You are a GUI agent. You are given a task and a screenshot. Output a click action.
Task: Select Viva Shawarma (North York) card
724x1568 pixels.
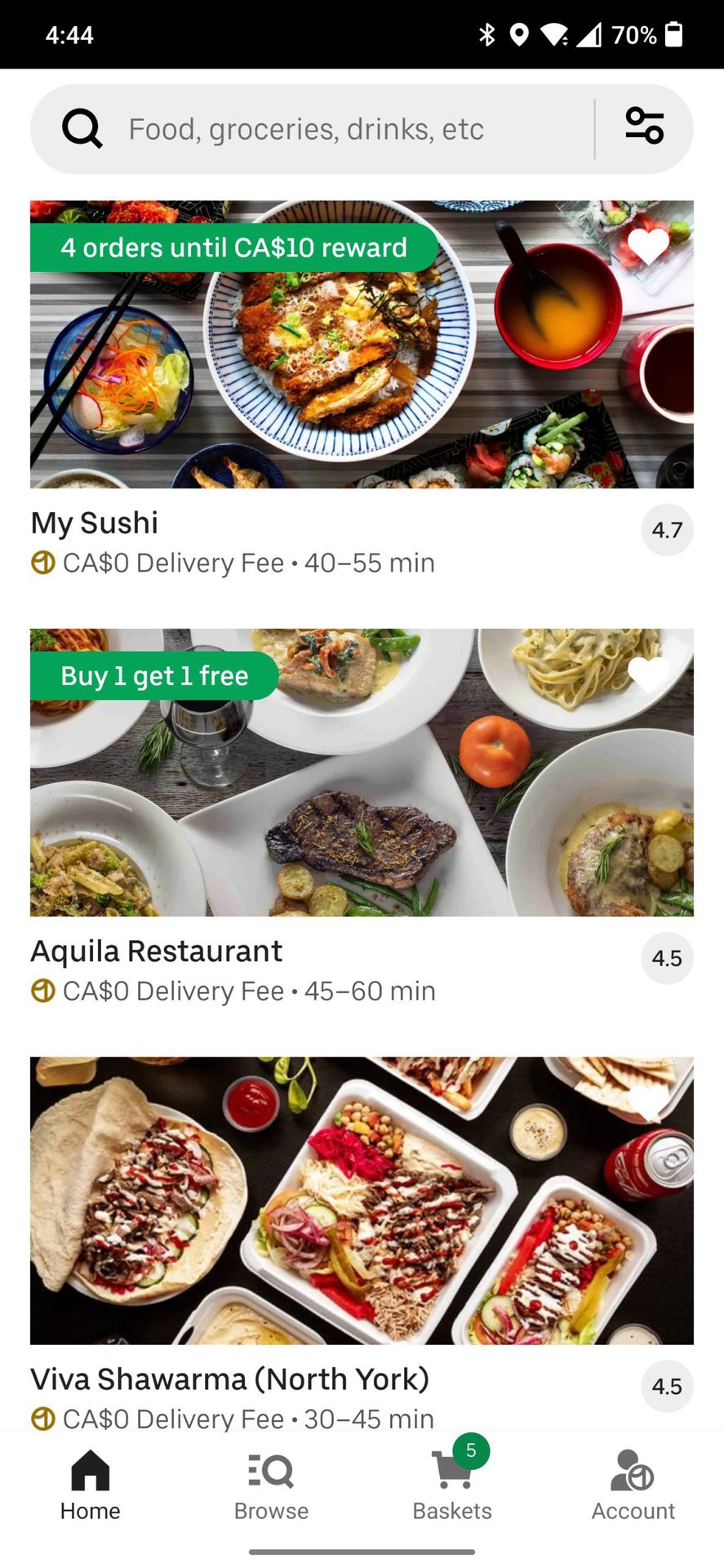tap(361, 1209)
